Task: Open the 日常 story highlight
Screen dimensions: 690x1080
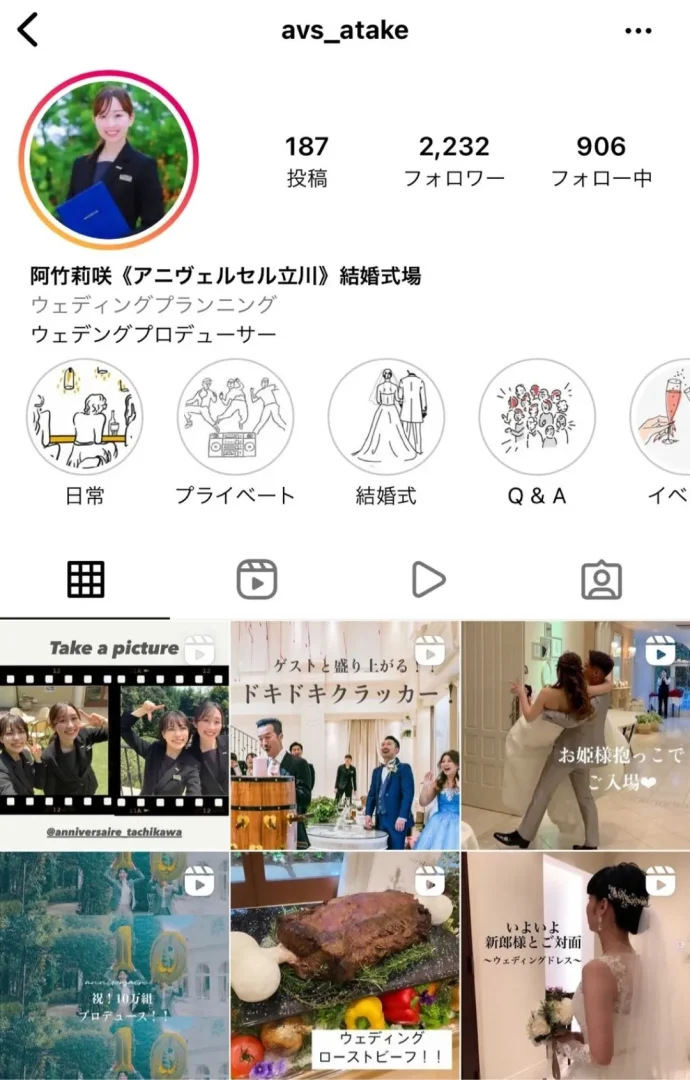Action: [84, 417]
